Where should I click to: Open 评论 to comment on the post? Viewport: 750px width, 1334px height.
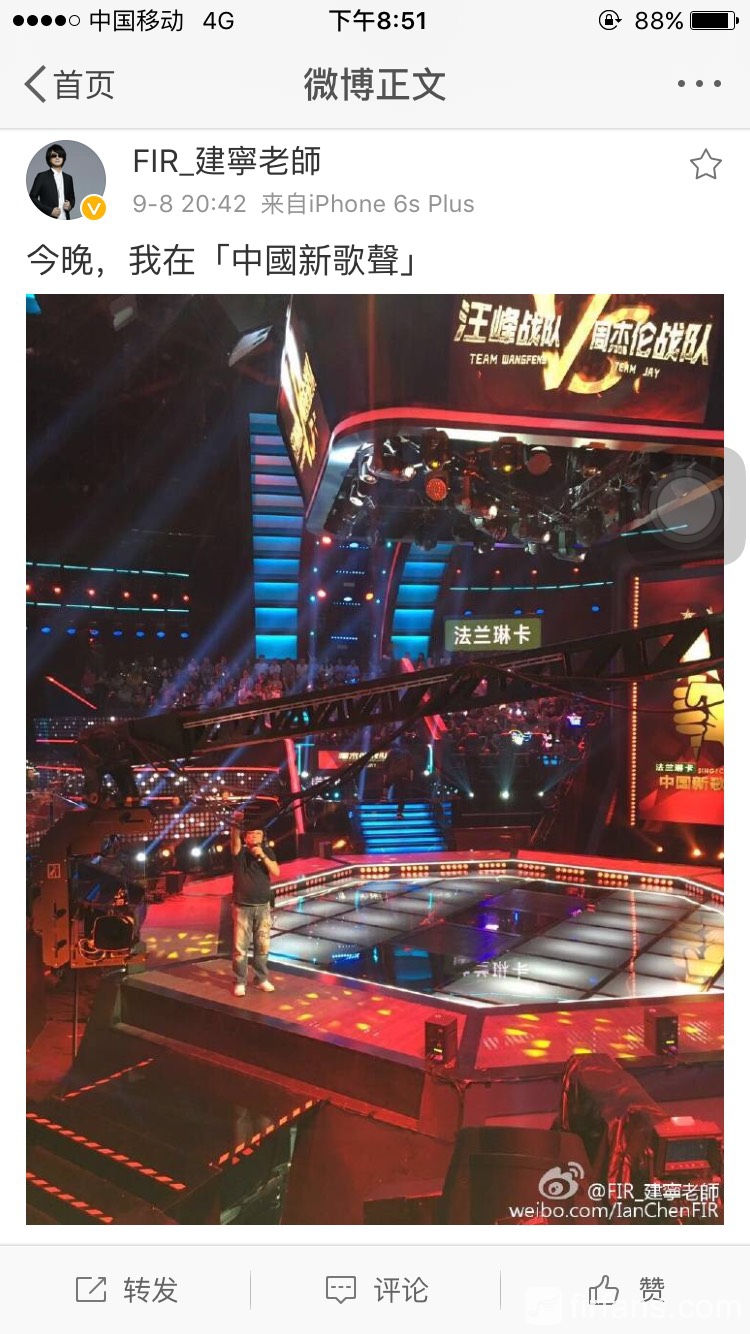pos(376,1290)
